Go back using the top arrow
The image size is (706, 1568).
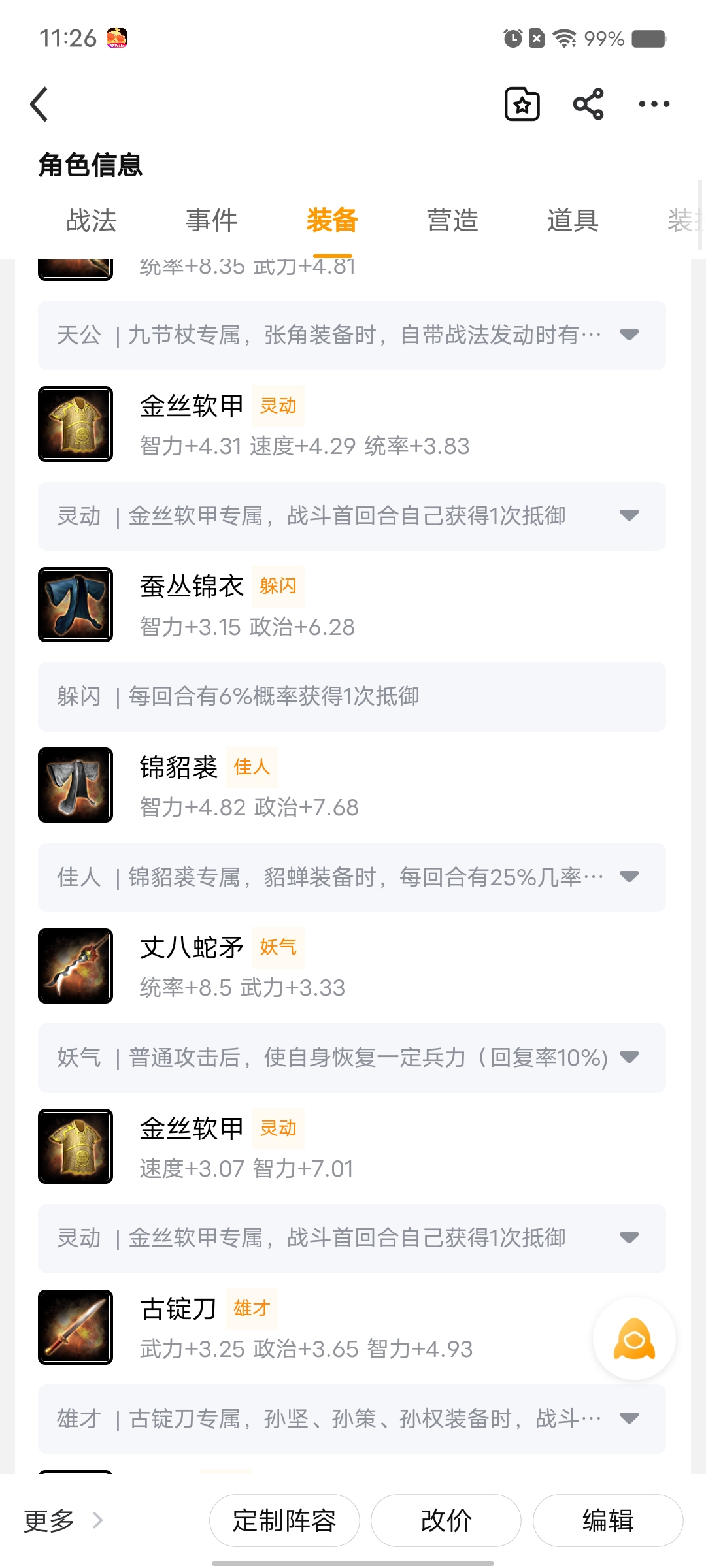[x=39, y=105]
